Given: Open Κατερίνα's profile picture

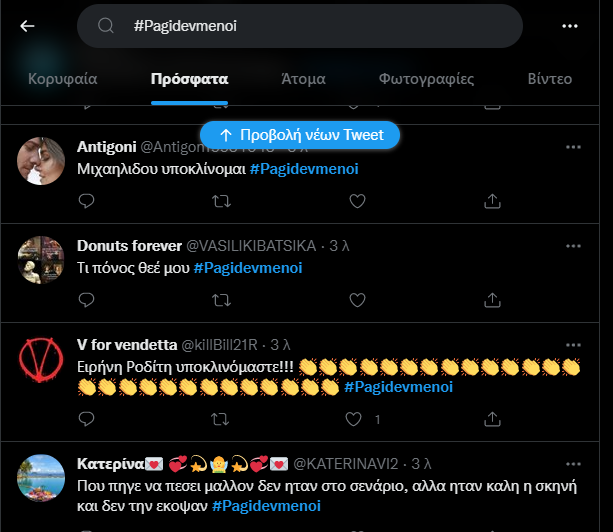Looking at the screenshot, I should (42, 479).
